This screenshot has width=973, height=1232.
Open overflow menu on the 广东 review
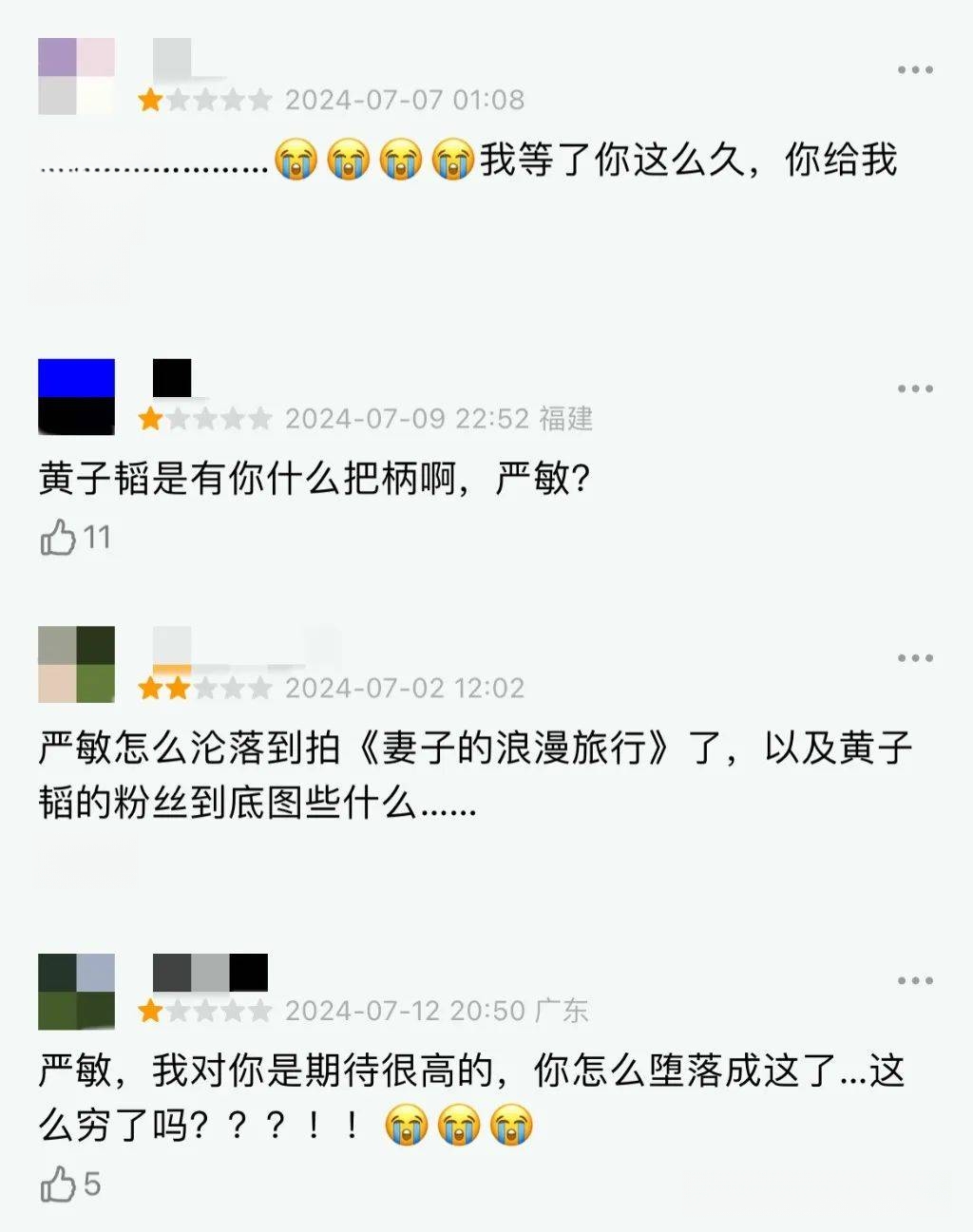914,980
